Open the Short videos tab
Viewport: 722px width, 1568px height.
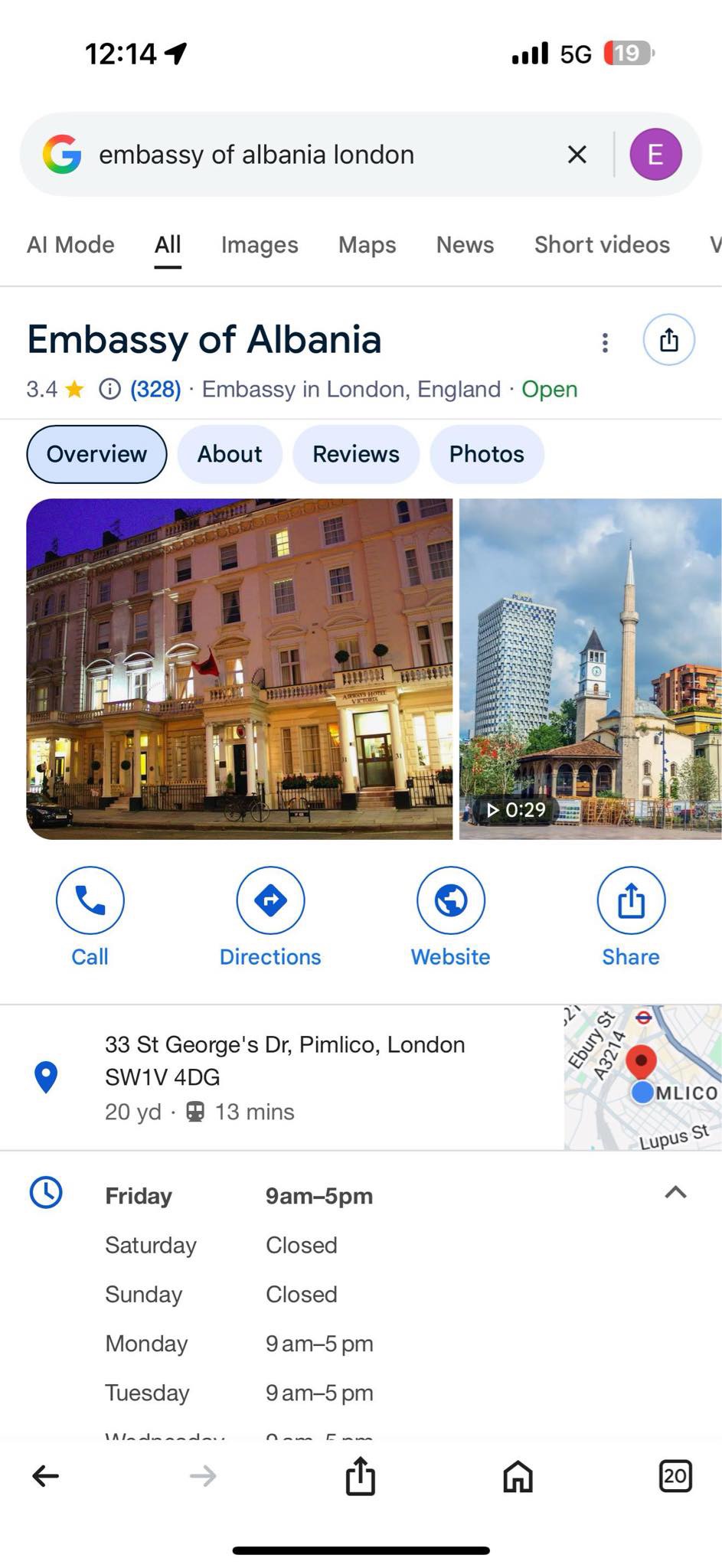point(602,245)
